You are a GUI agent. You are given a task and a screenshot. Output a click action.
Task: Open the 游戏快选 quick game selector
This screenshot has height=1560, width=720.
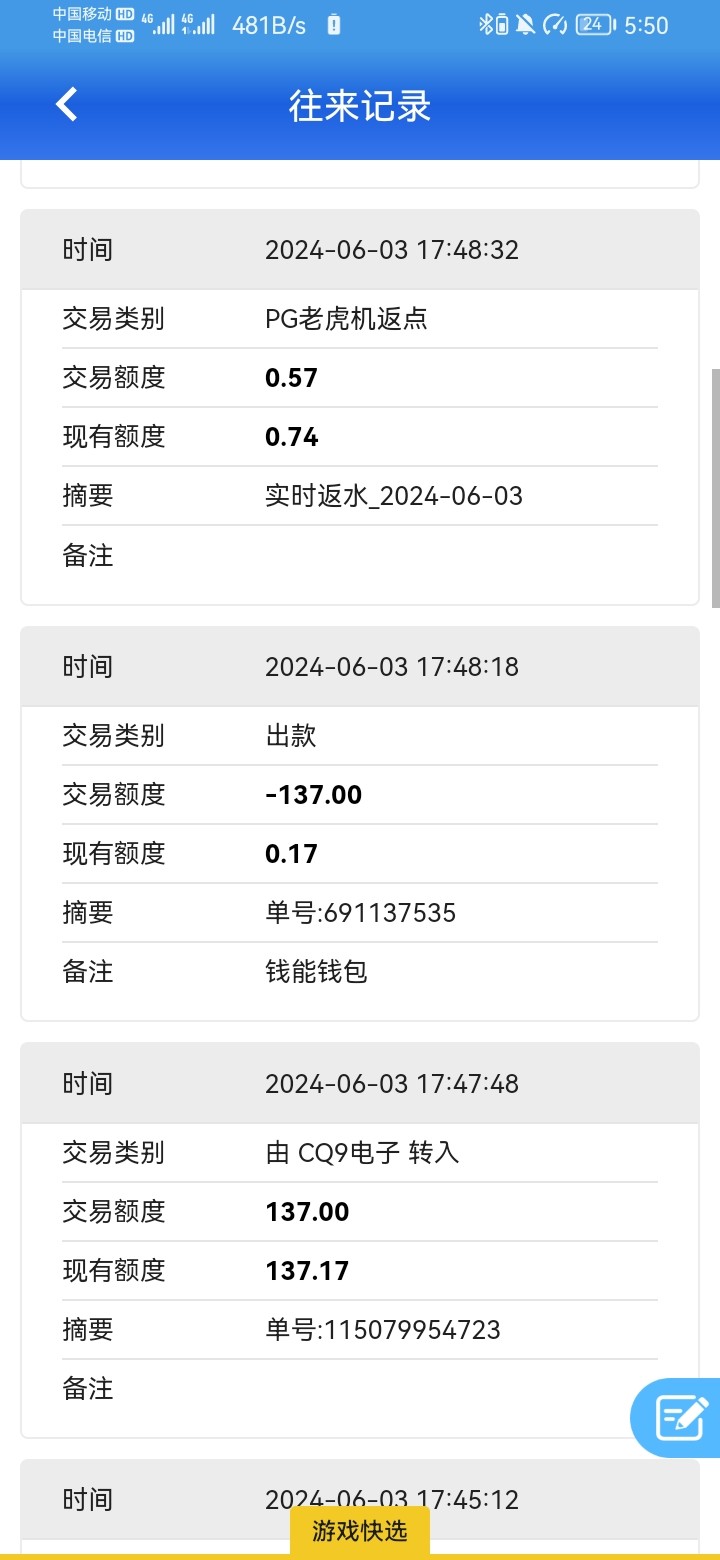pyautogui.click(x=360, y=1531)
